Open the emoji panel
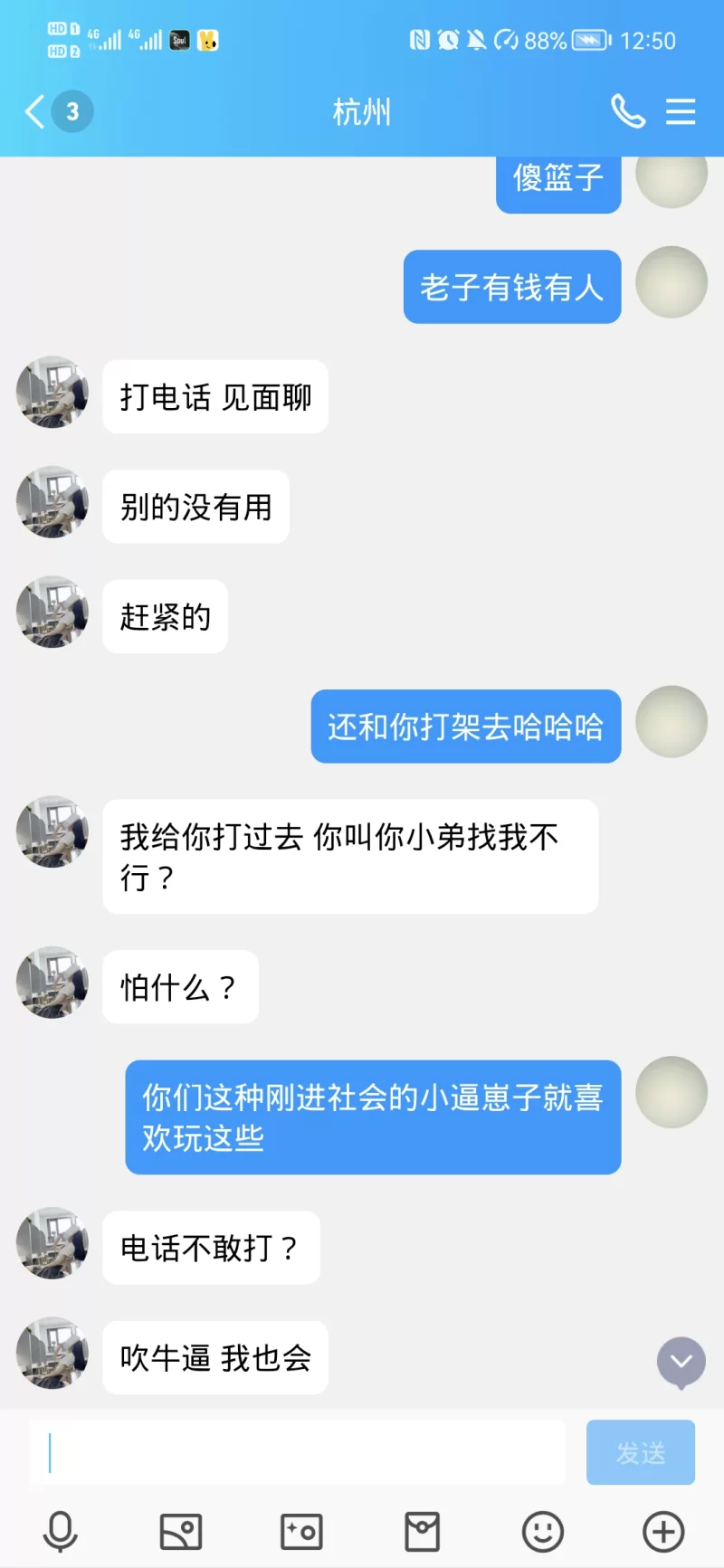Screen dimensions: 724x1568 (x=543, y=1532)
